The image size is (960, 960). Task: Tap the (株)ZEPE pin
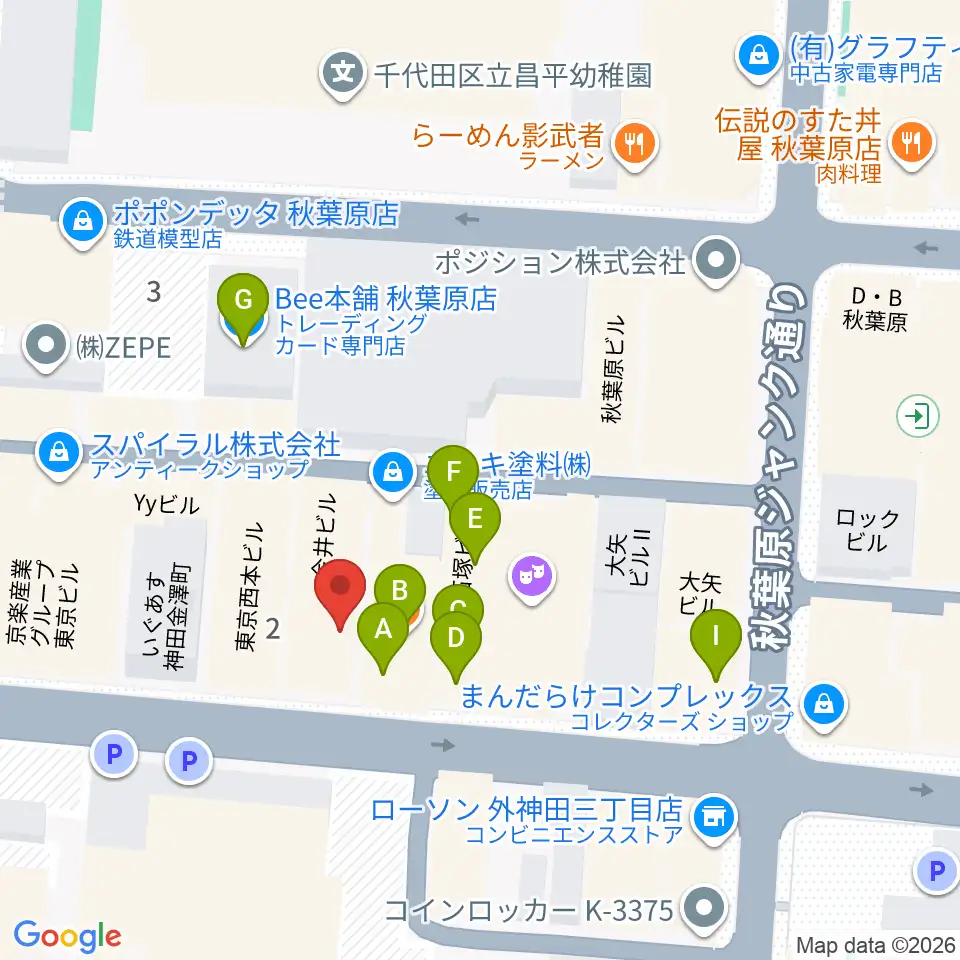(x=45, y=347)
